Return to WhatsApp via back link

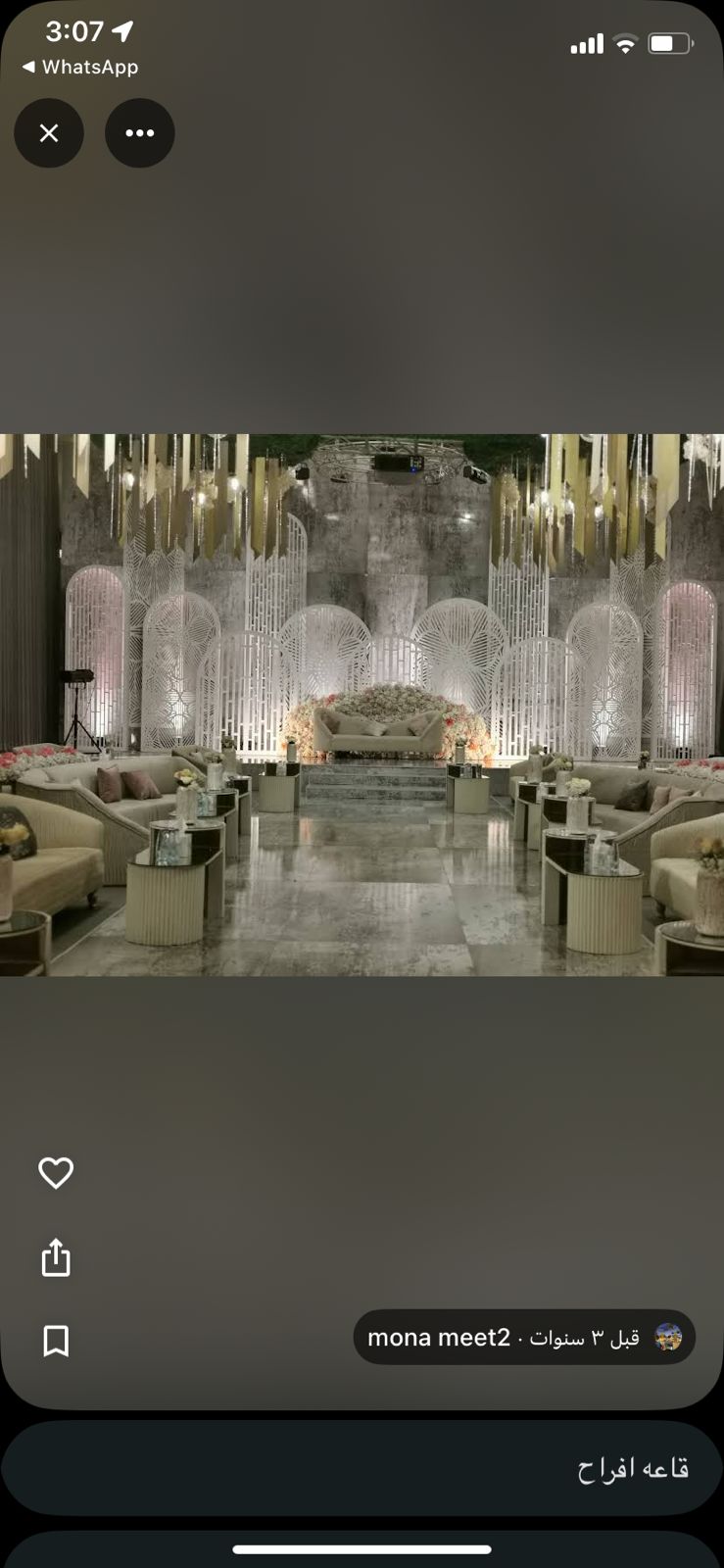80,67
